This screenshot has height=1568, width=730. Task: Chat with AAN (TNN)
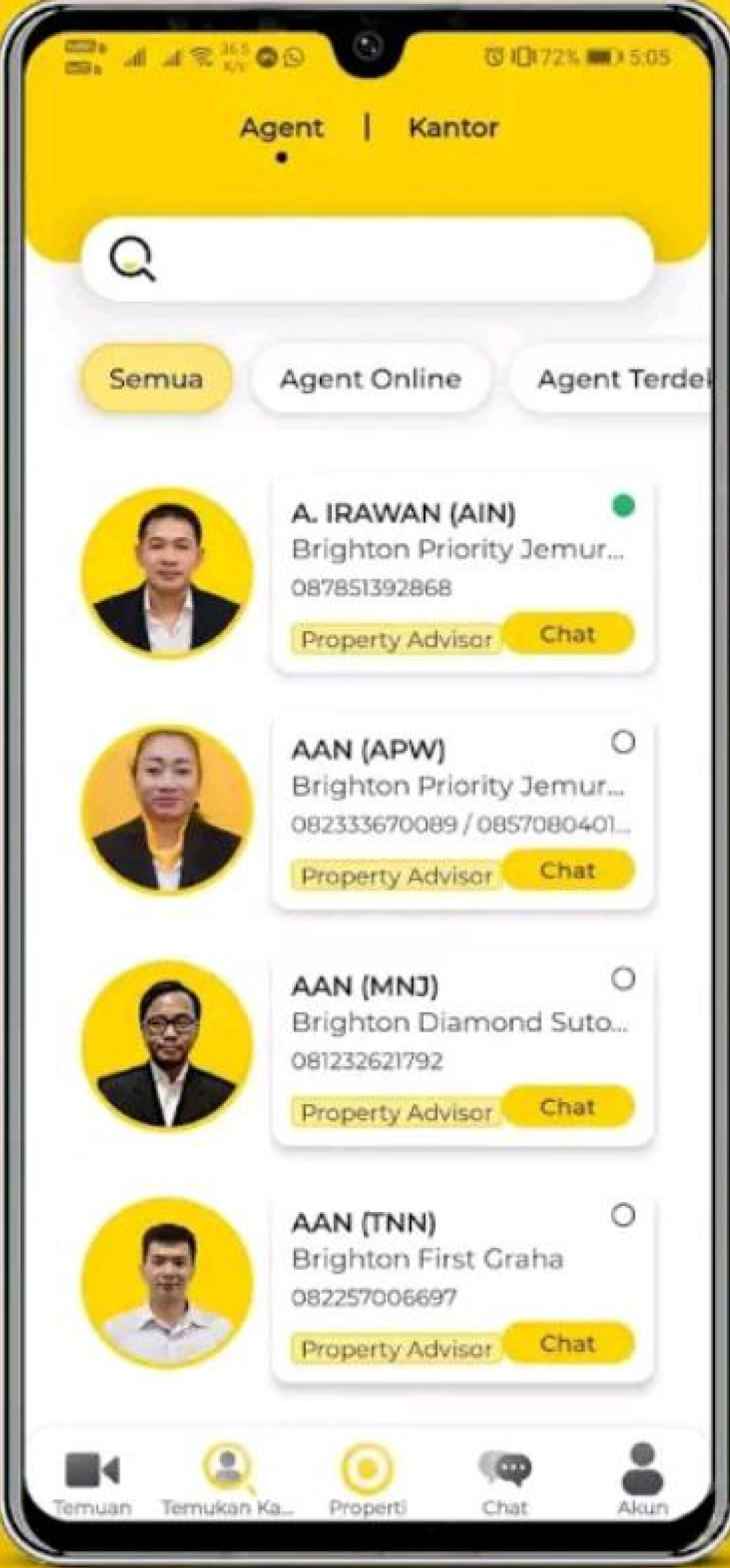click(568, 1343)
